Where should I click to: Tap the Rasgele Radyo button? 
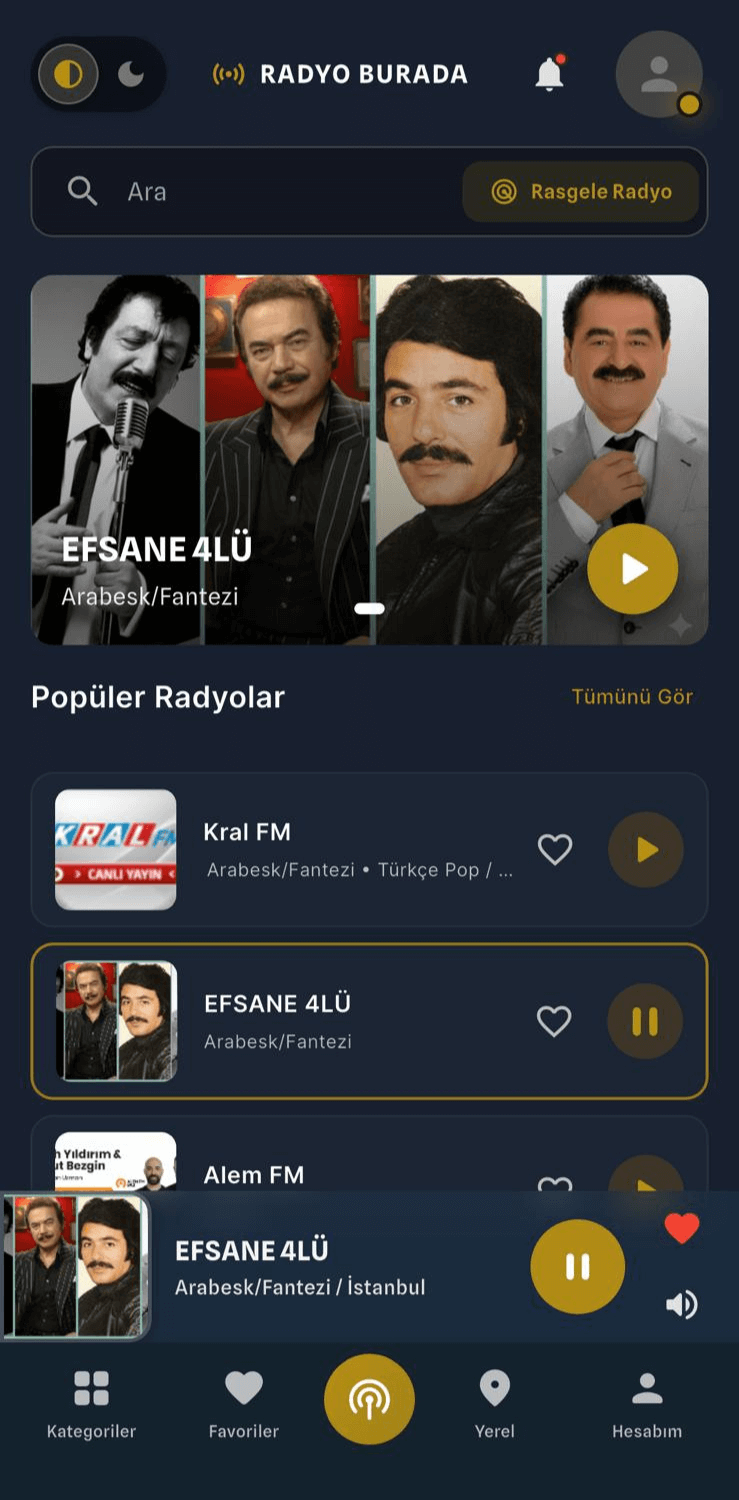click(x=581, y=191)
